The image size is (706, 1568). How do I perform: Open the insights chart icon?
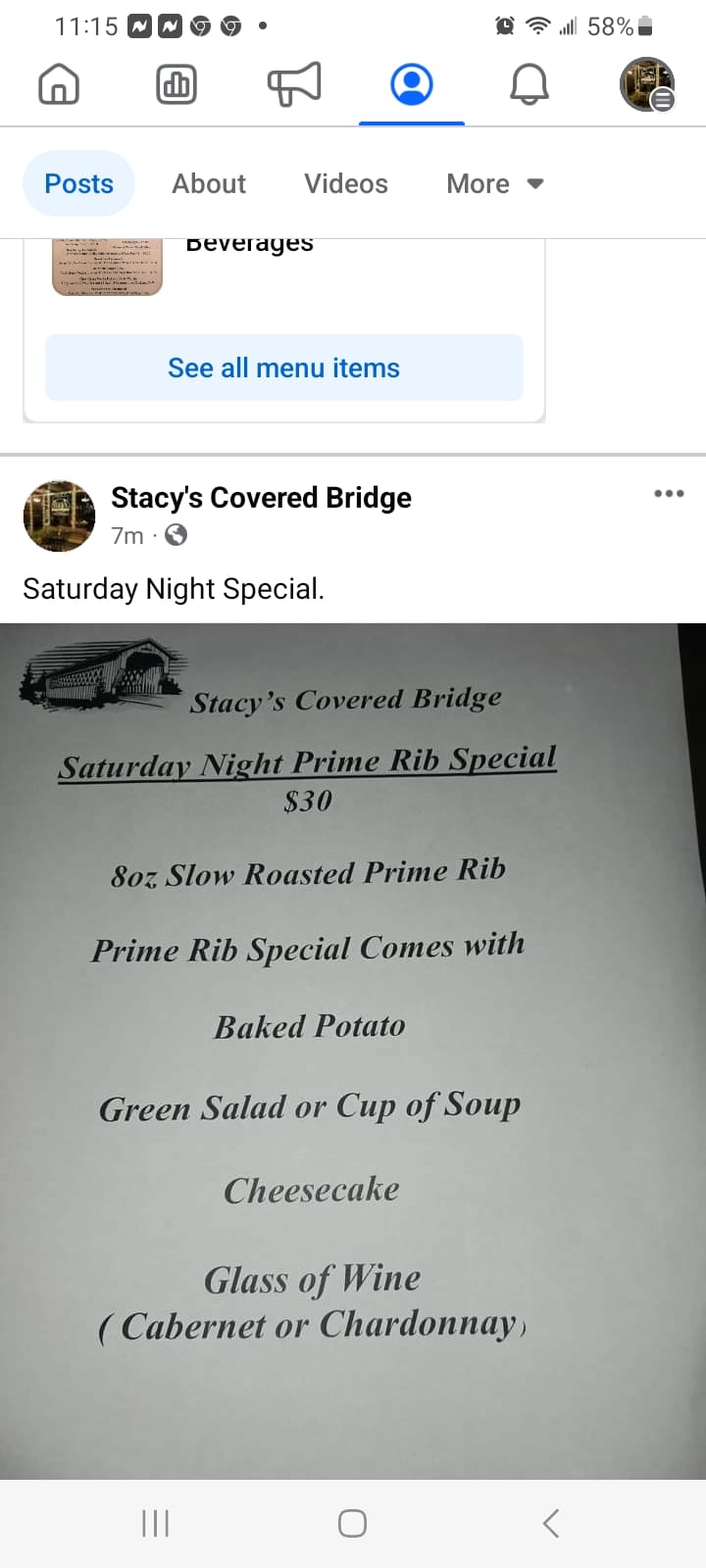tap(176, 84)
